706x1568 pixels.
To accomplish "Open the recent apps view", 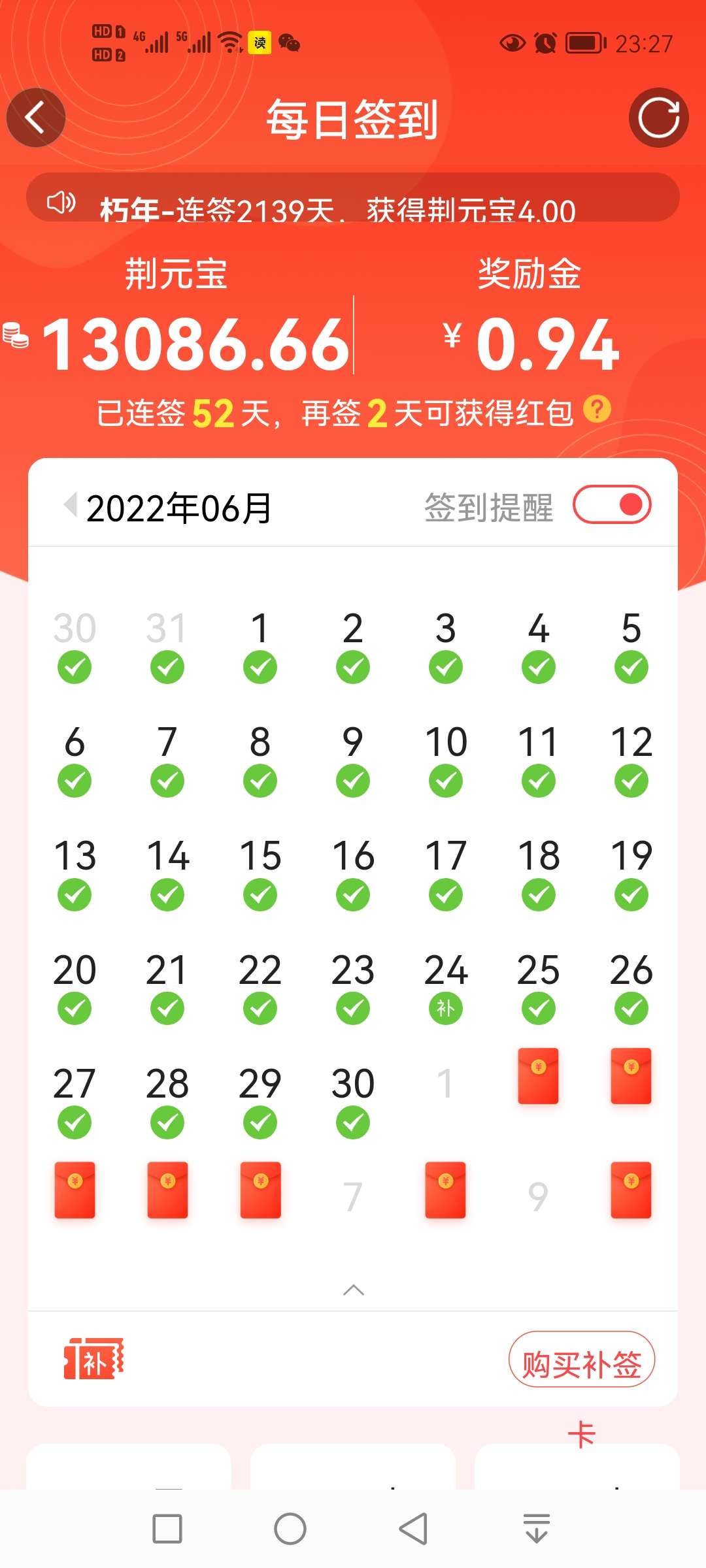I will [x=167, y=1529].
